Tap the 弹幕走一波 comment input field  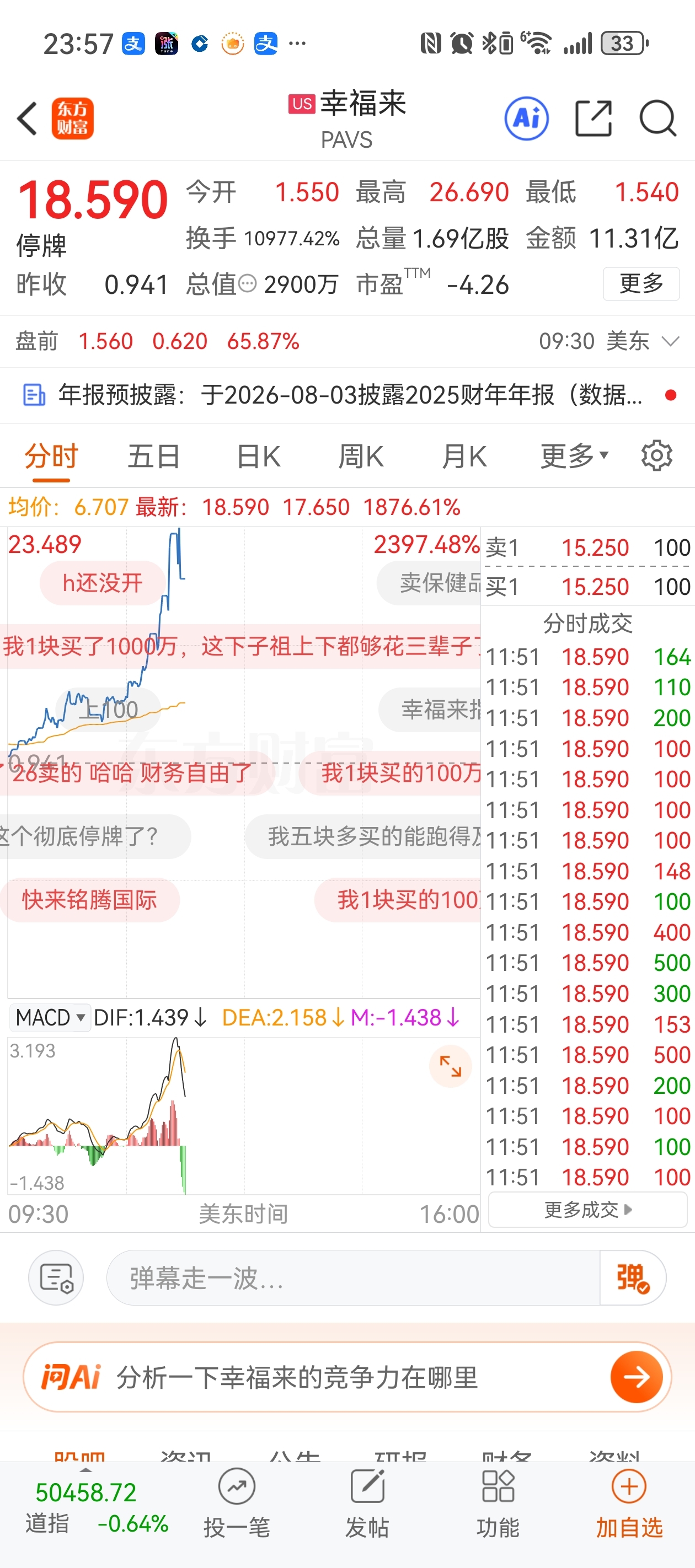click(x=352, y=1277)
